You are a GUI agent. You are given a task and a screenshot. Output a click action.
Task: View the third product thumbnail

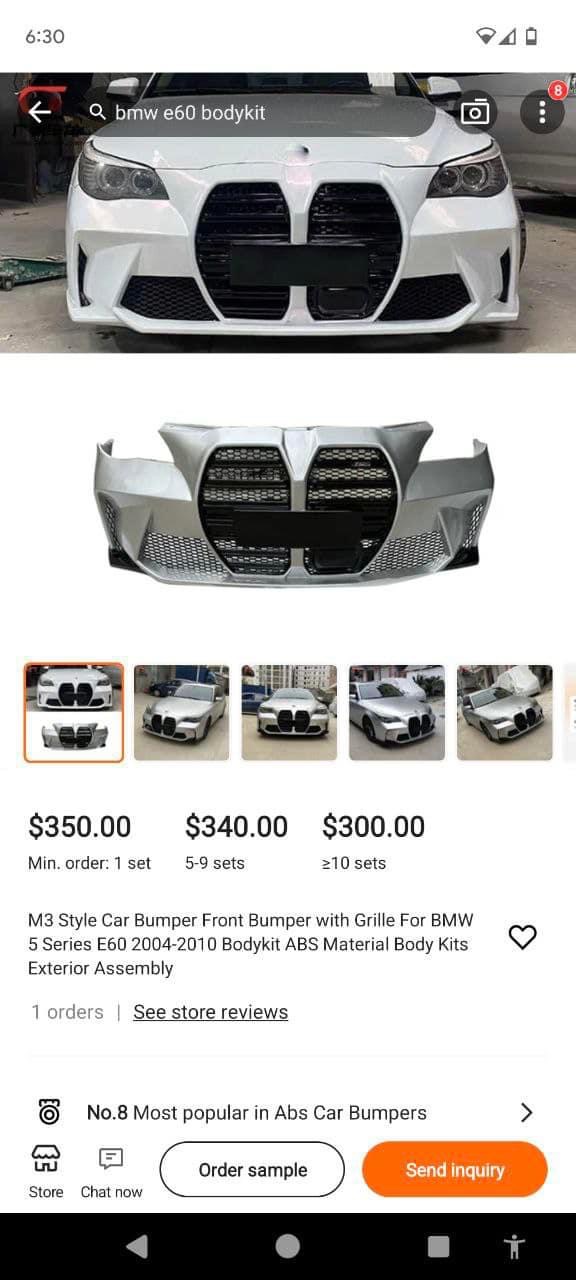tap(289, 712)
